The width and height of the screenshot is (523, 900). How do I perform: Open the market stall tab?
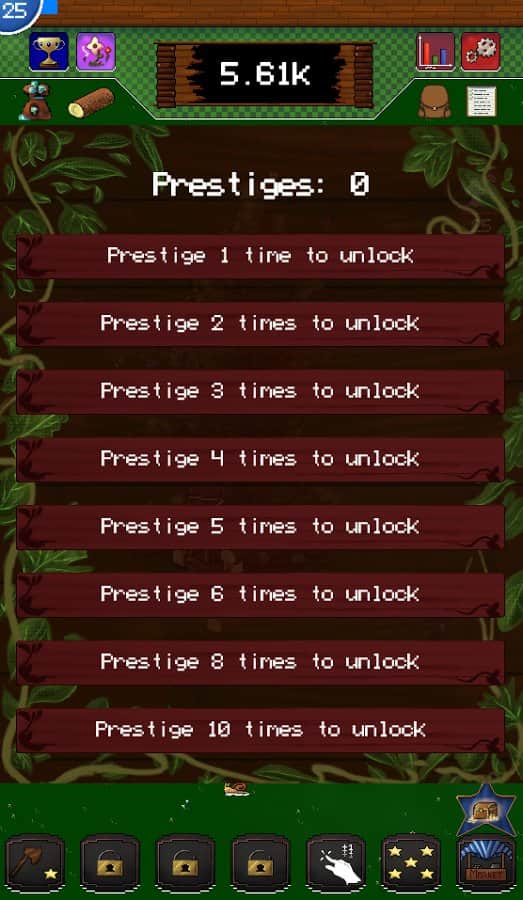487,864
